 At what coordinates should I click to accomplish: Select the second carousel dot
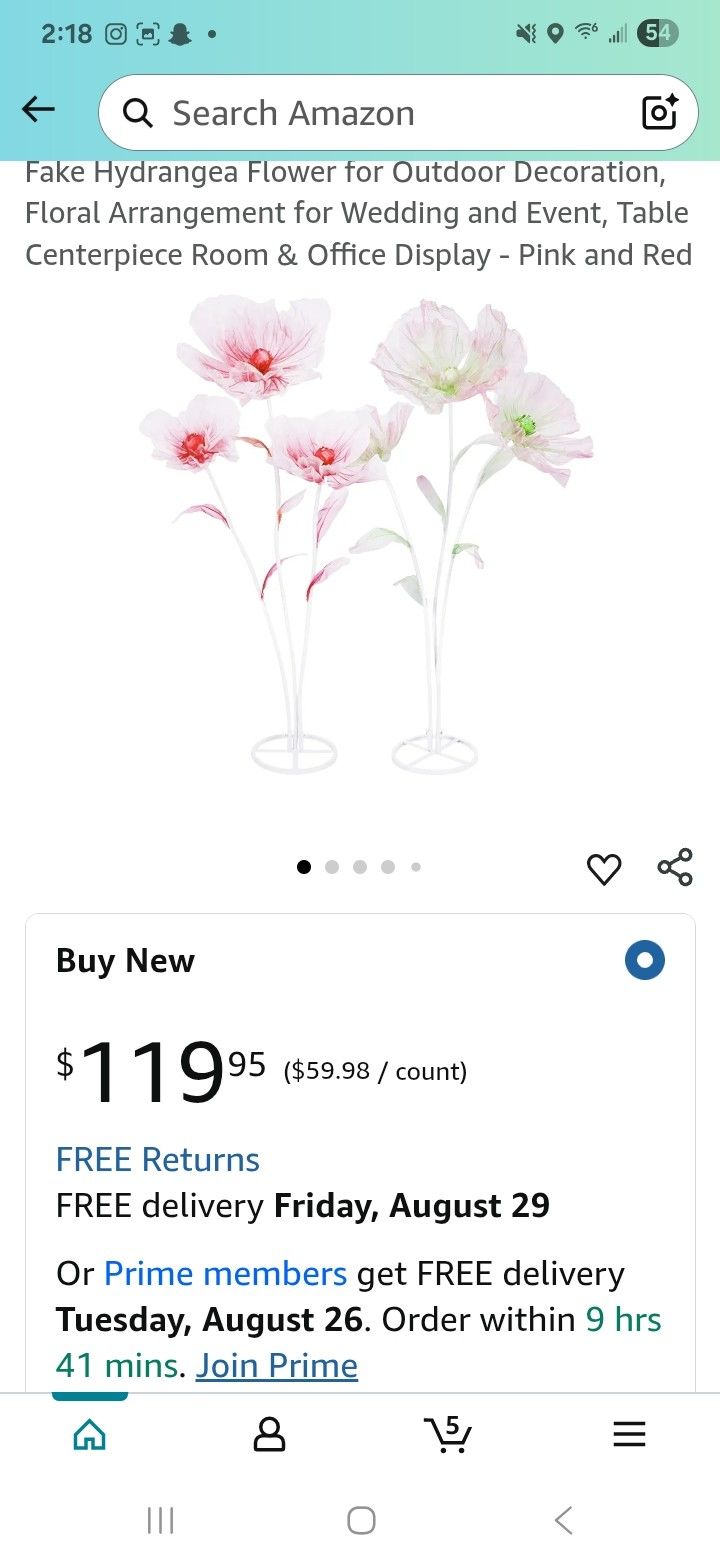pos(332,867)
